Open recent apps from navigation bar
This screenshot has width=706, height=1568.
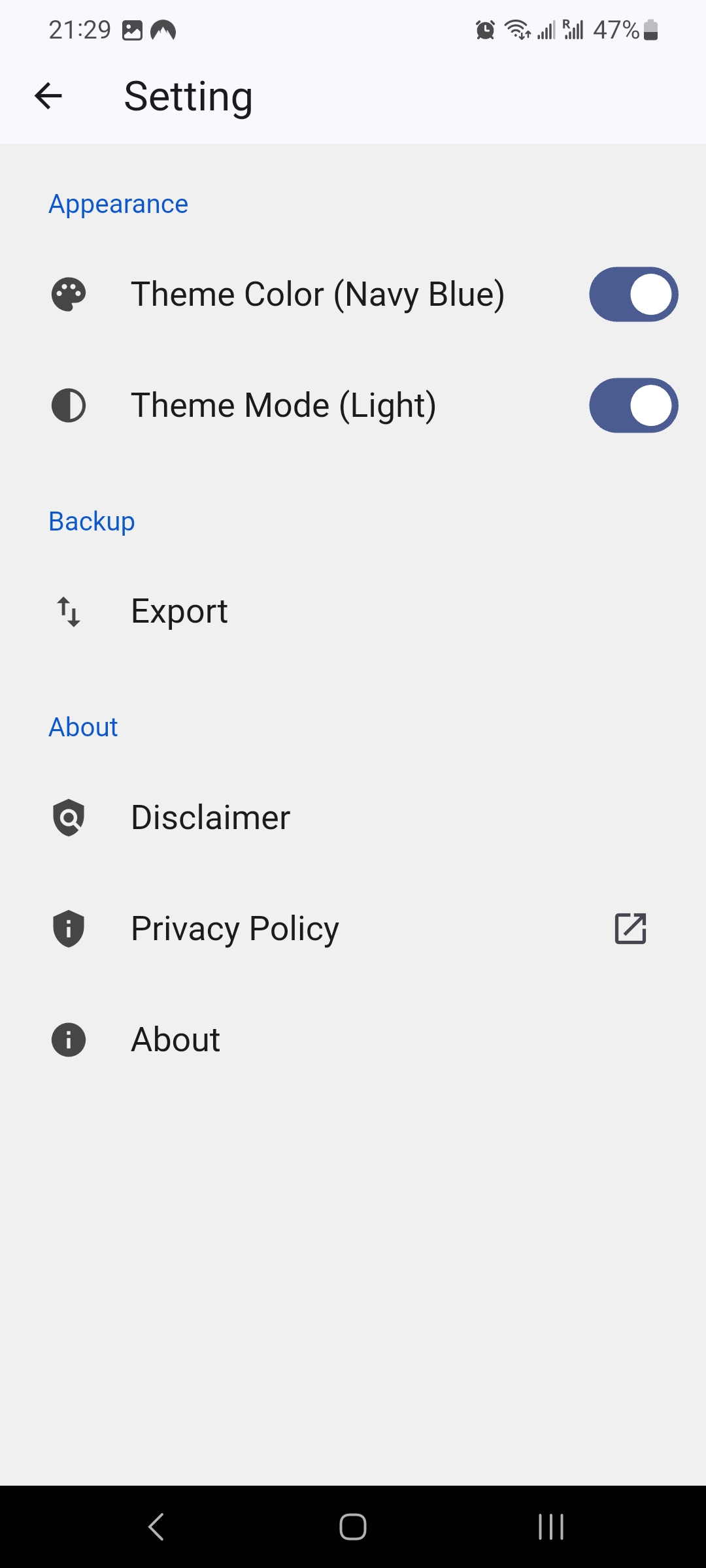point(550,1527)
